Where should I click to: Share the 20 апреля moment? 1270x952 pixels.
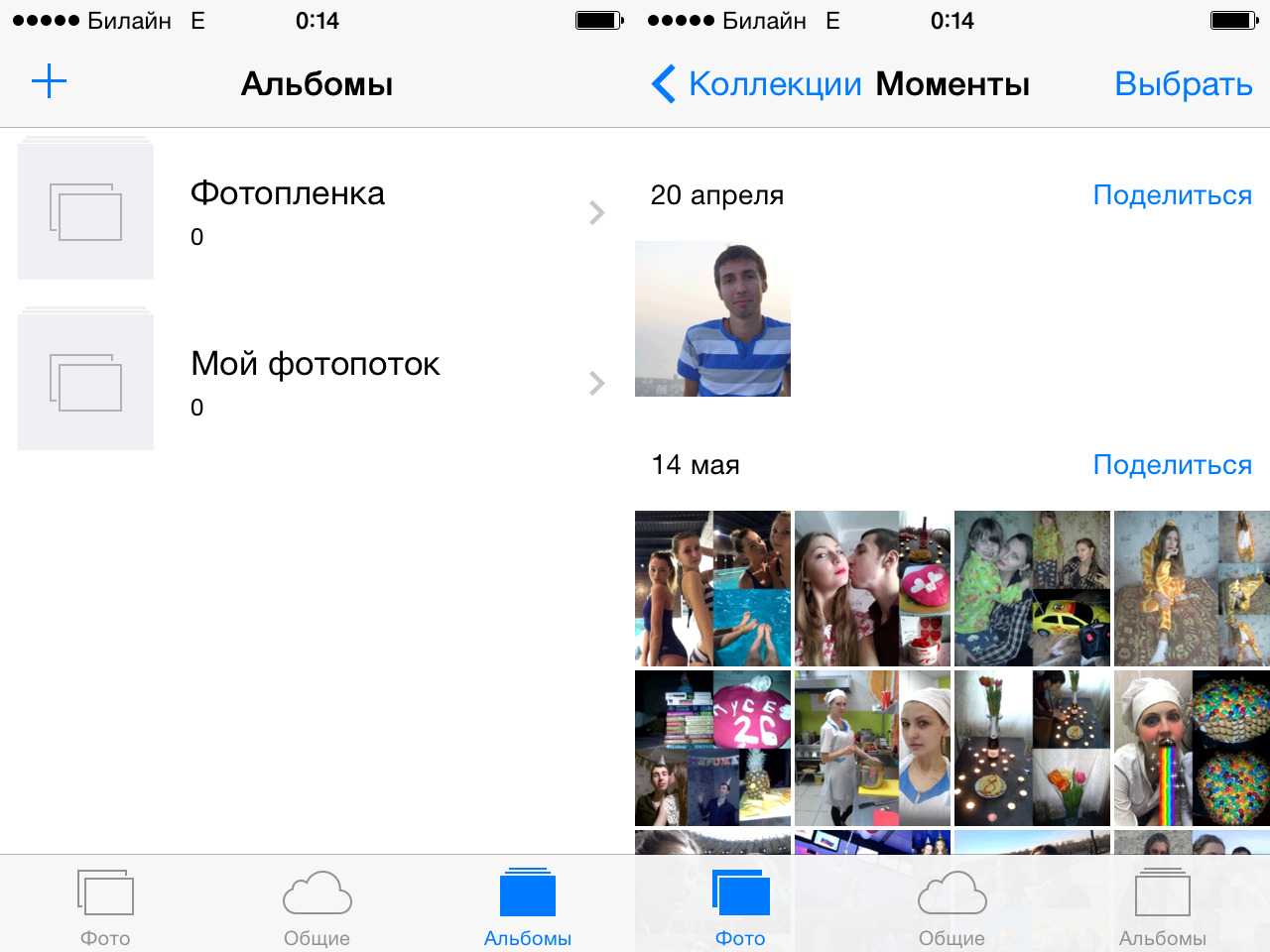click(1172, 195)
